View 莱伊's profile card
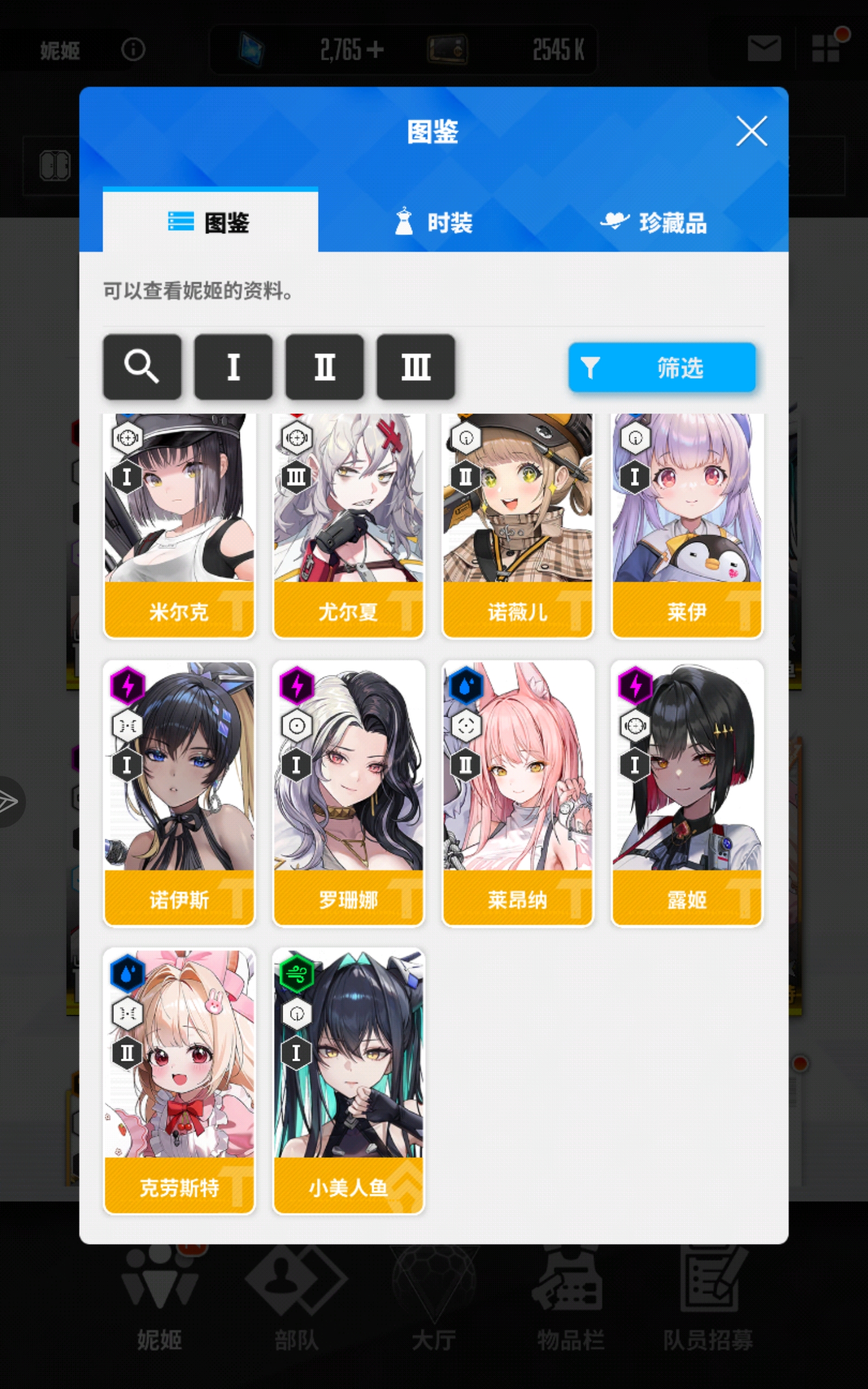 (x=687, y=525)
